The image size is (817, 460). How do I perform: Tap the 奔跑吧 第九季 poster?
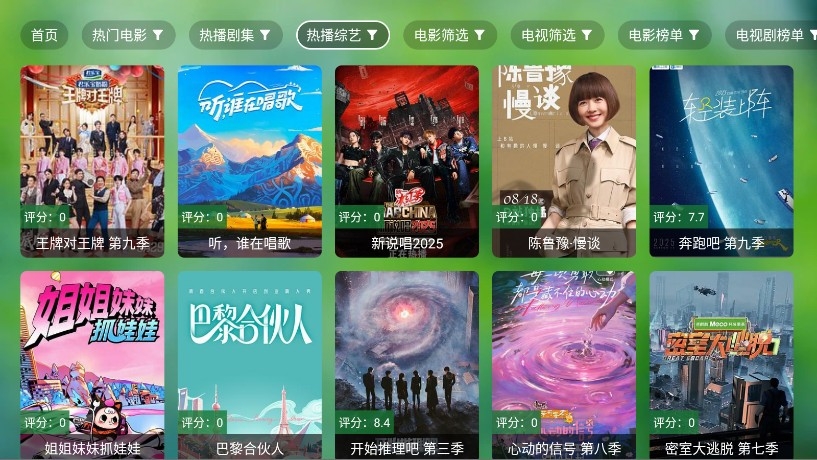[721, 161]
